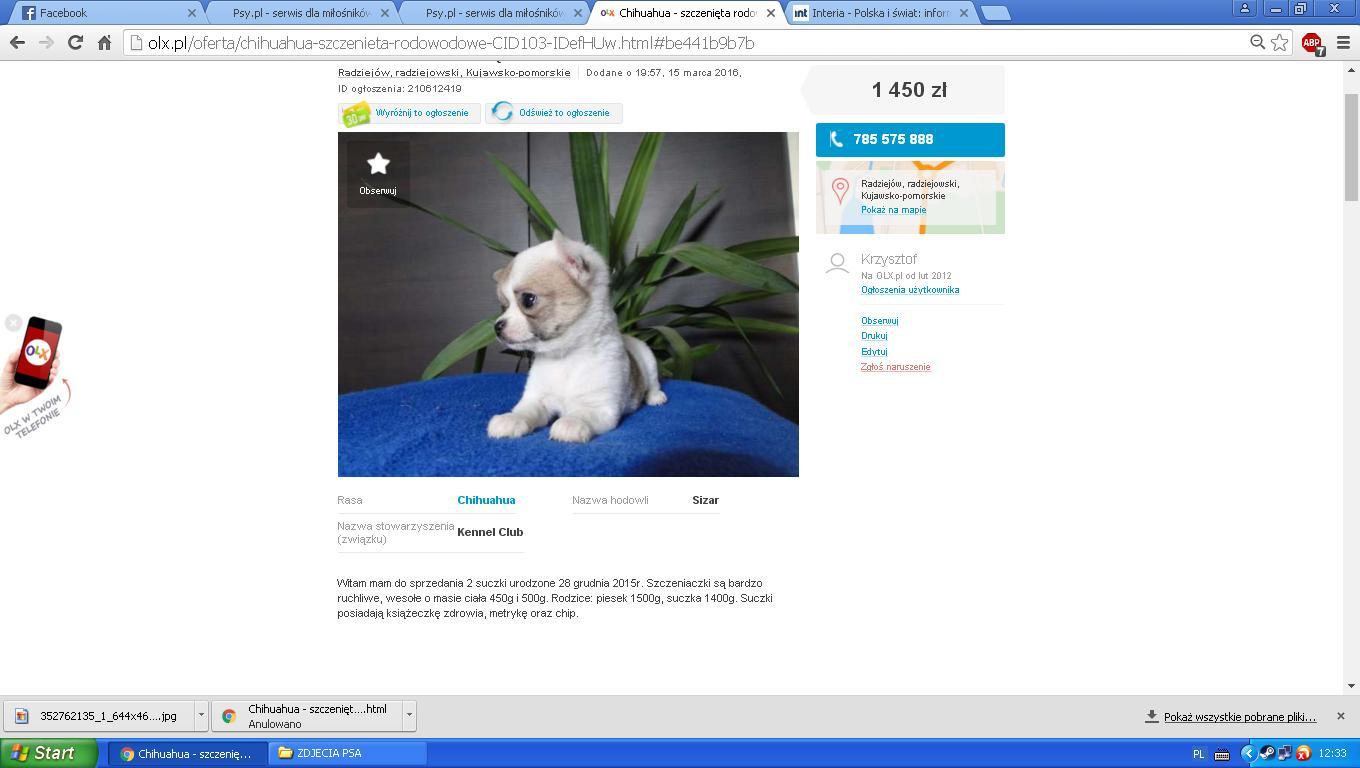Open the Ogłoszenia użytkownika link
The height and width of the screenshot is (768, 1360).
(909, 290)
